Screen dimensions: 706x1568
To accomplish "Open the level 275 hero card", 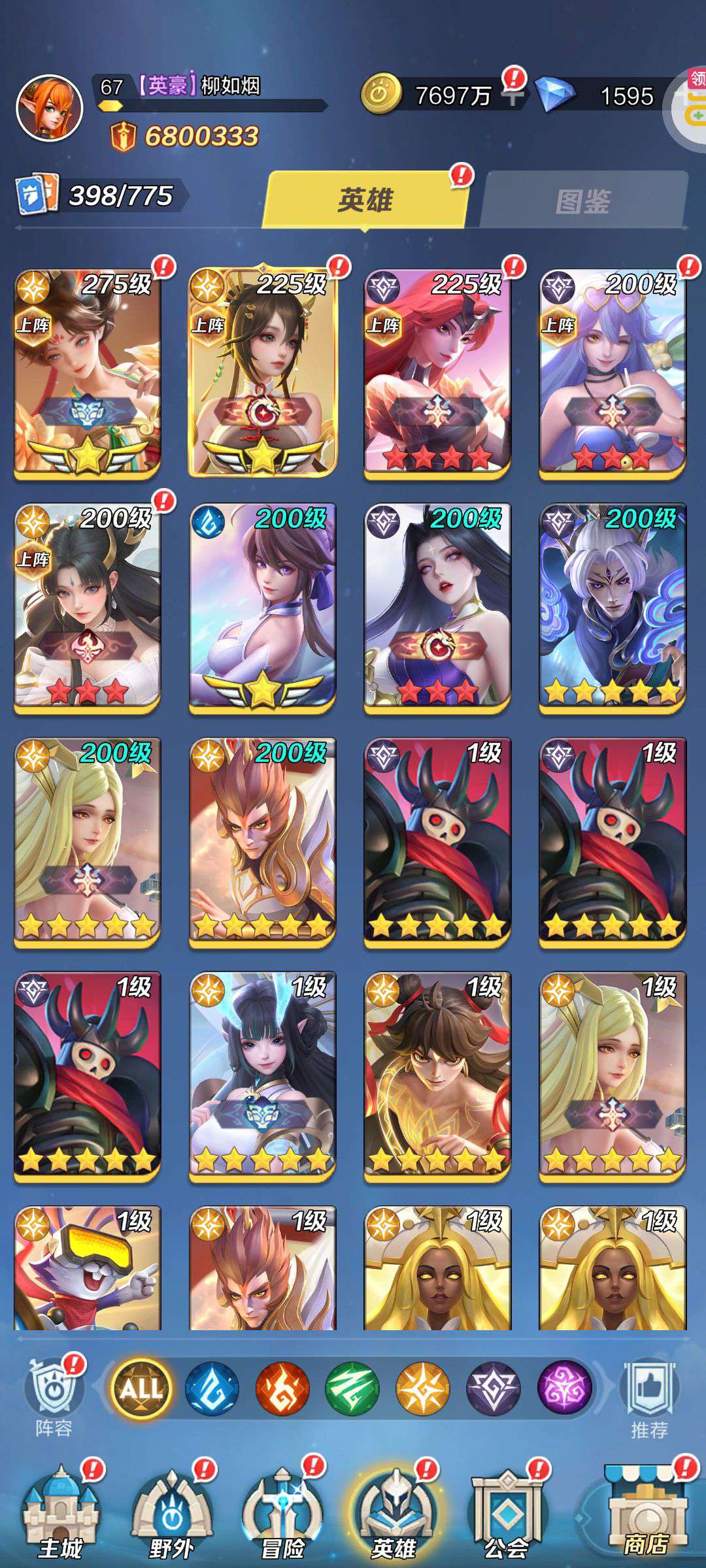I will (88, 374).
